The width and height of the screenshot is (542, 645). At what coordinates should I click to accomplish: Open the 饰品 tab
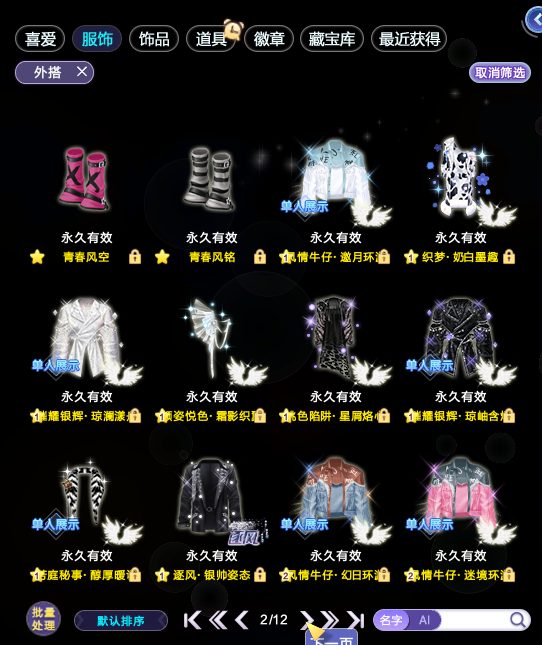[154, 39]
